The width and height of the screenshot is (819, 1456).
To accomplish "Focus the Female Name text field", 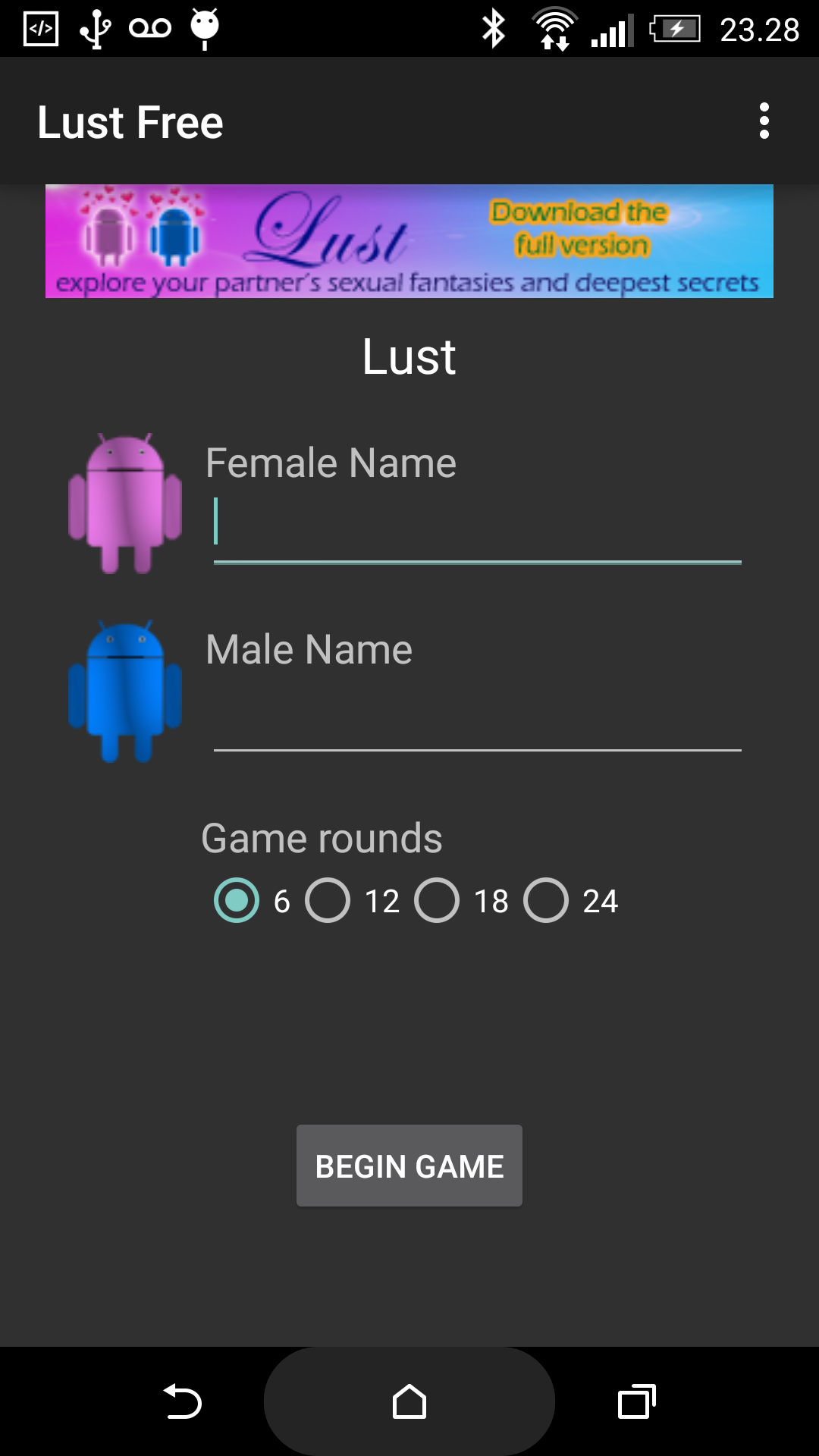I will pos(477,525).
